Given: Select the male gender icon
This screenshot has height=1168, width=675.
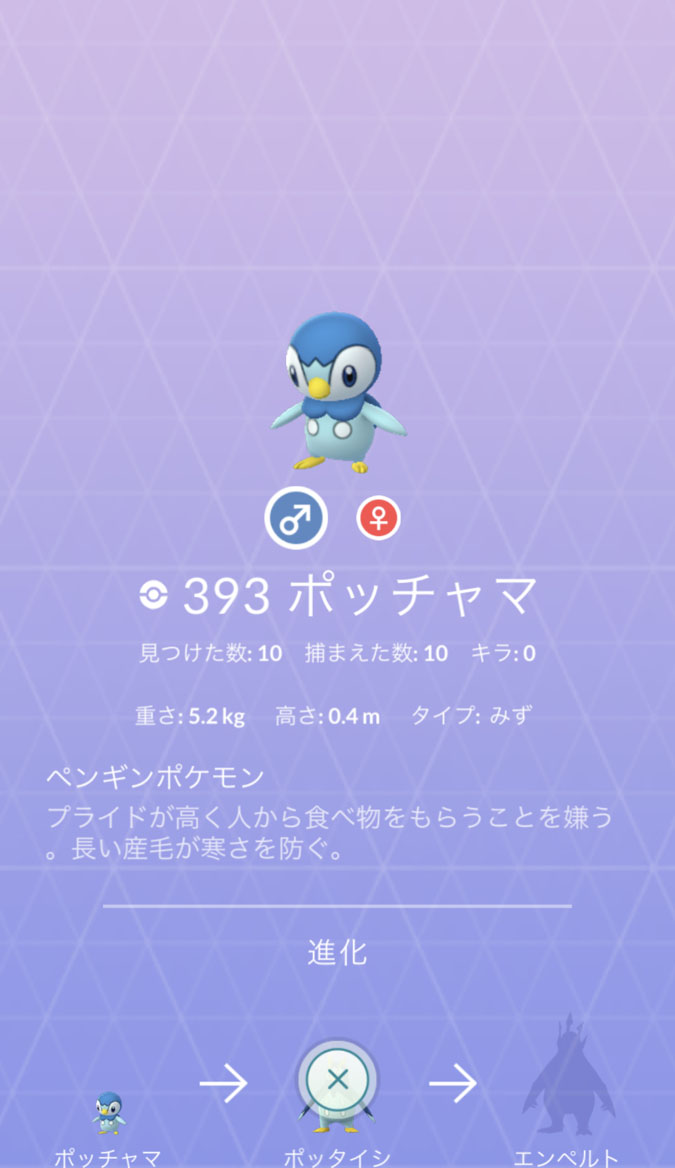Looking at the screenshot, I should tap(296, 519).
